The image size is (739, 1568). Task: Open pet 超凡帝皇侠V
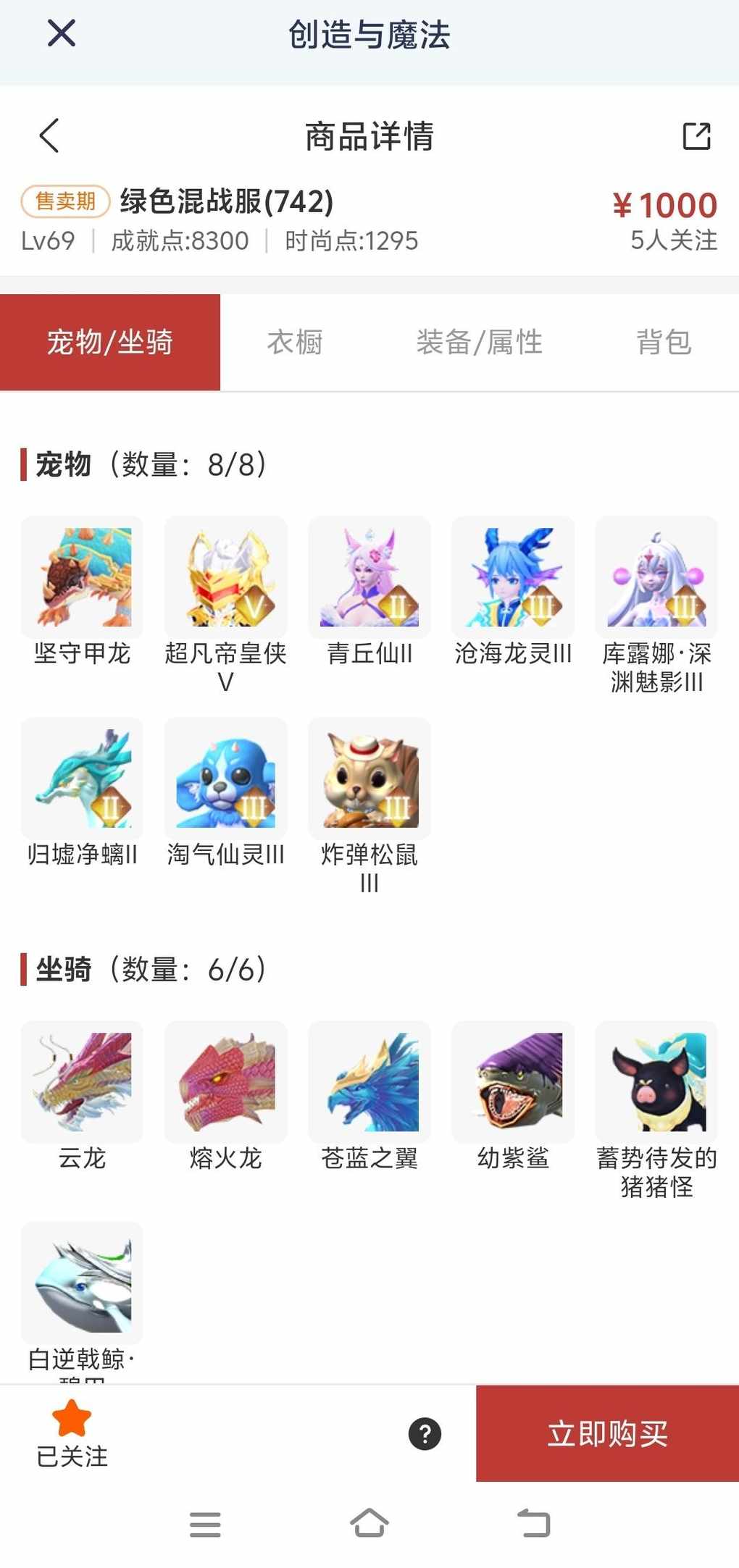pyautogui.click(x=225, y=577)
